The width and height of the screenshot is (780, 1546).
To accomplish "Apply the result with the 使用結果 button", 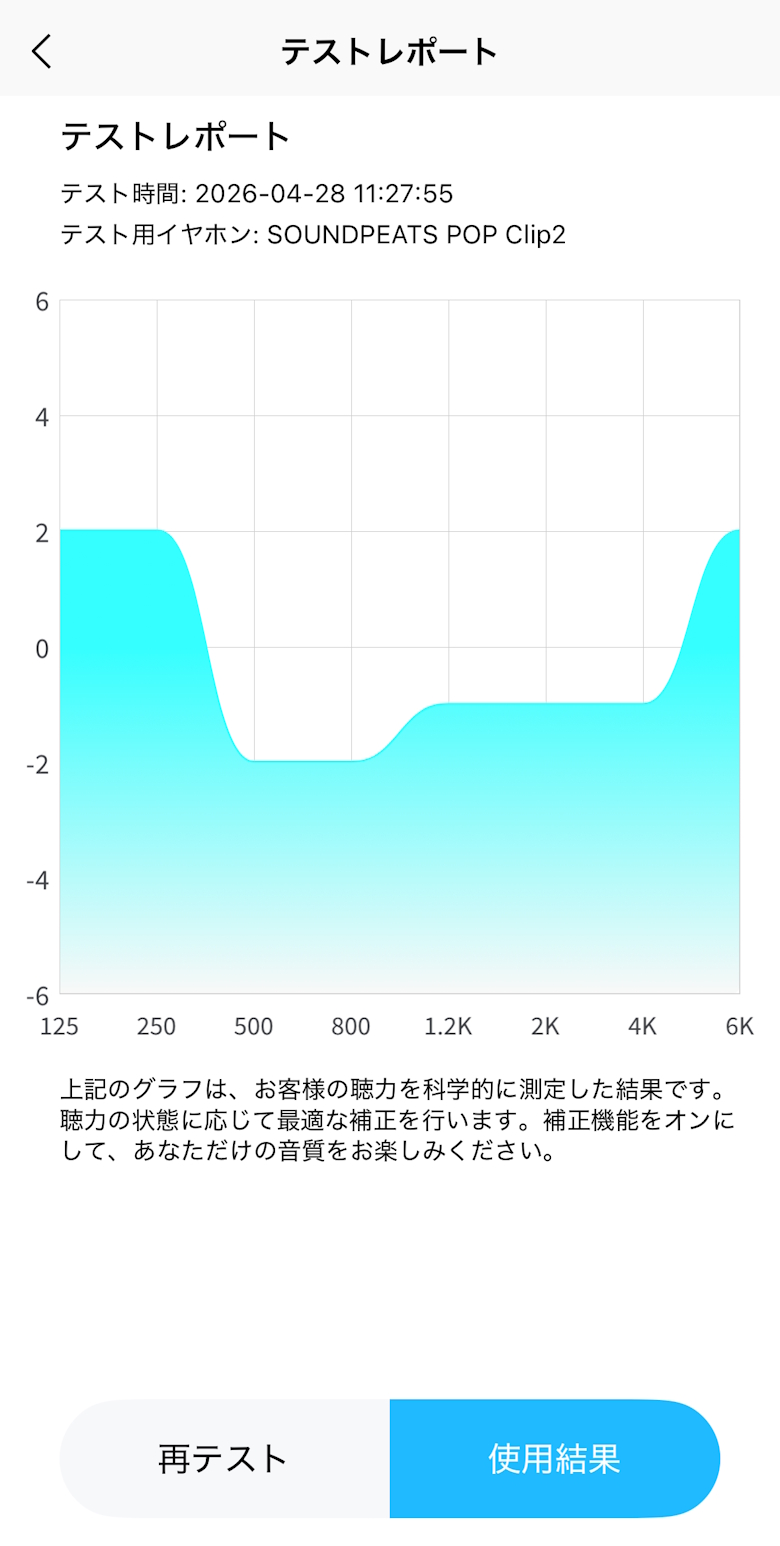I will tap(554, 1458).
